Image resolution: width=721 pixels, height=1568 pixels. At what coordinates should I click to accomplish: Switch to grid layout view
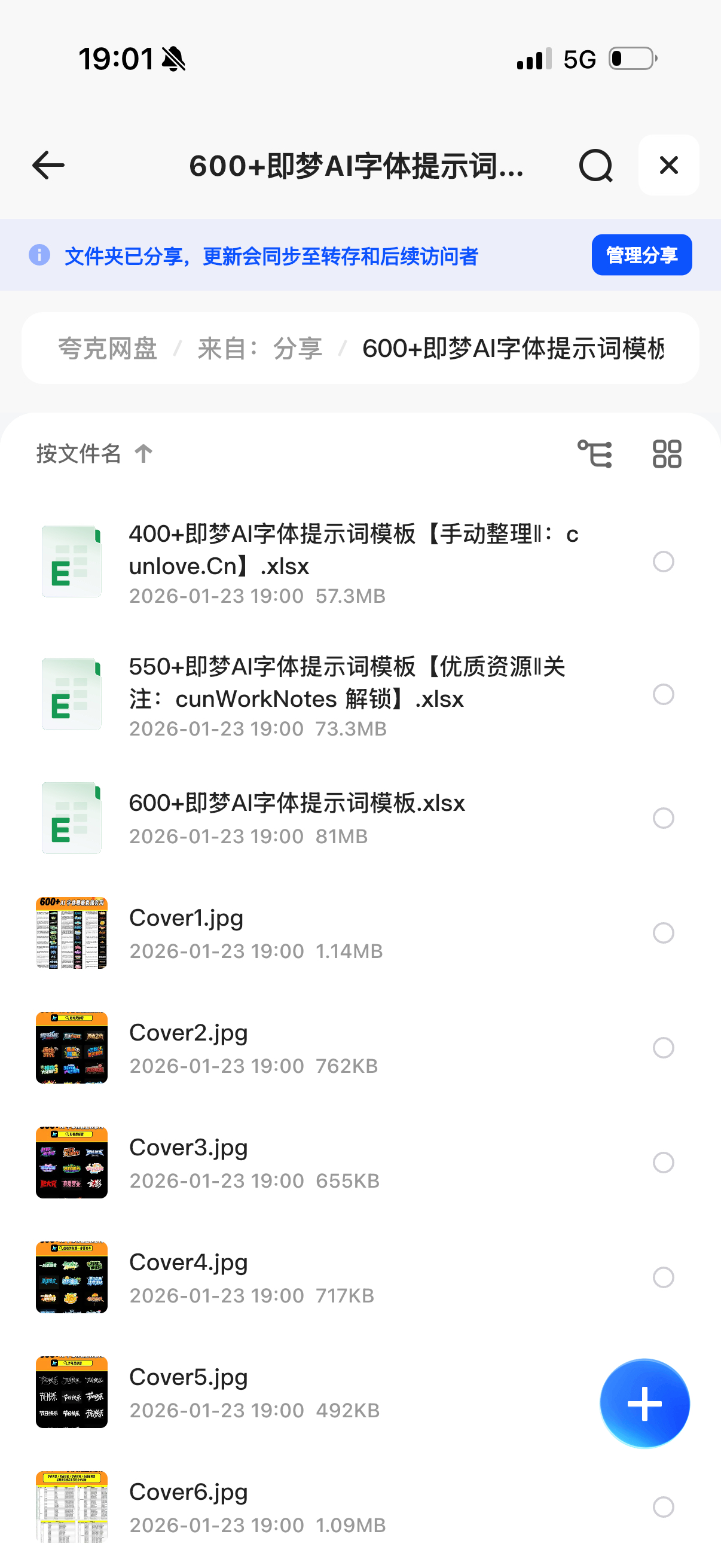coord(667,454)
